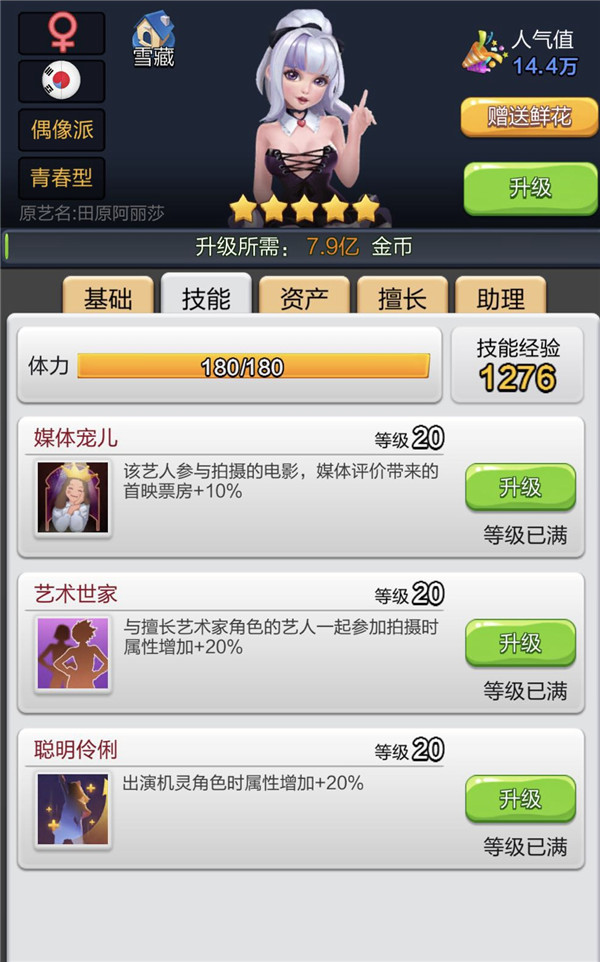Viewport: 600px width, 962px height.
Task: Upgrade the 媒体宠儿 skill
Action: click(520, 487)
